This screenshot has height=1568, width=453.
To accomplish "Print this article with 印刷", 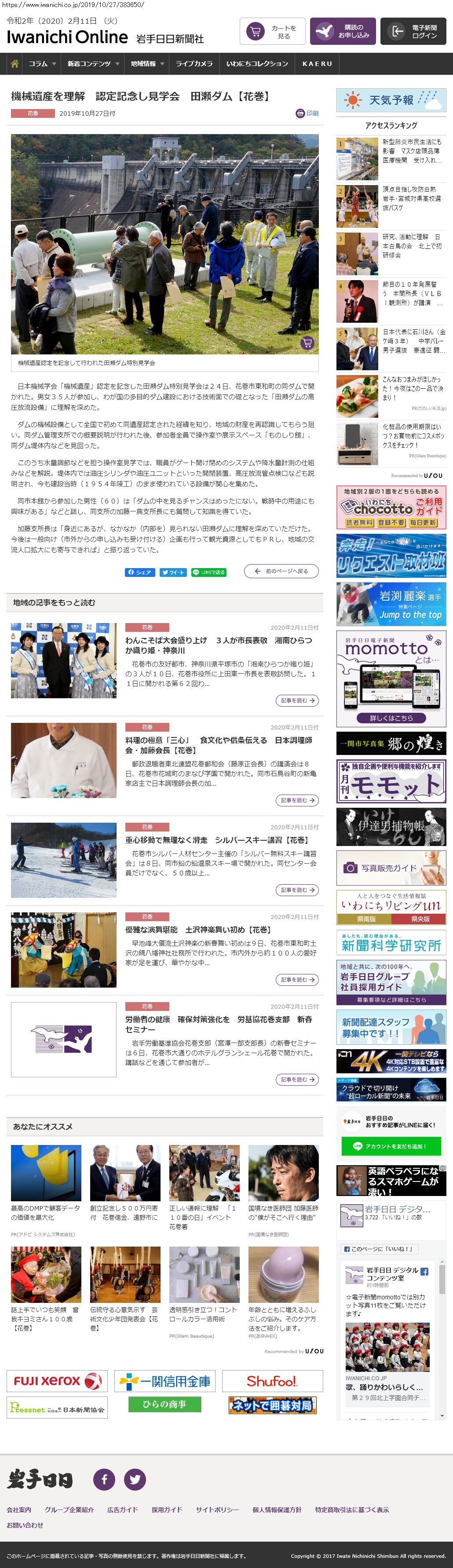I will (307, 113).
